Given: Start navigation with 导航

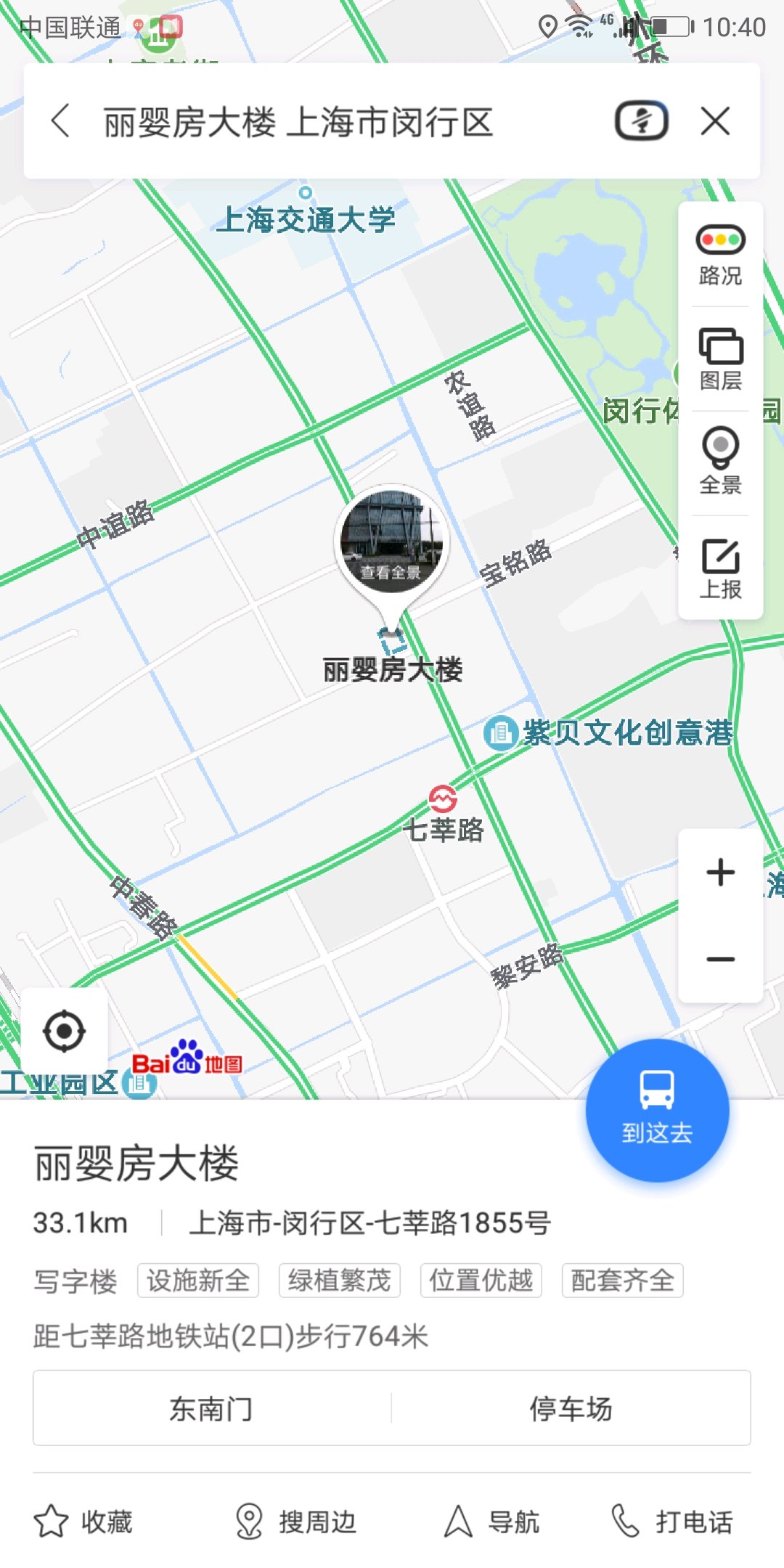Looking at the screenshot, I should click(x=492, y=1522).
